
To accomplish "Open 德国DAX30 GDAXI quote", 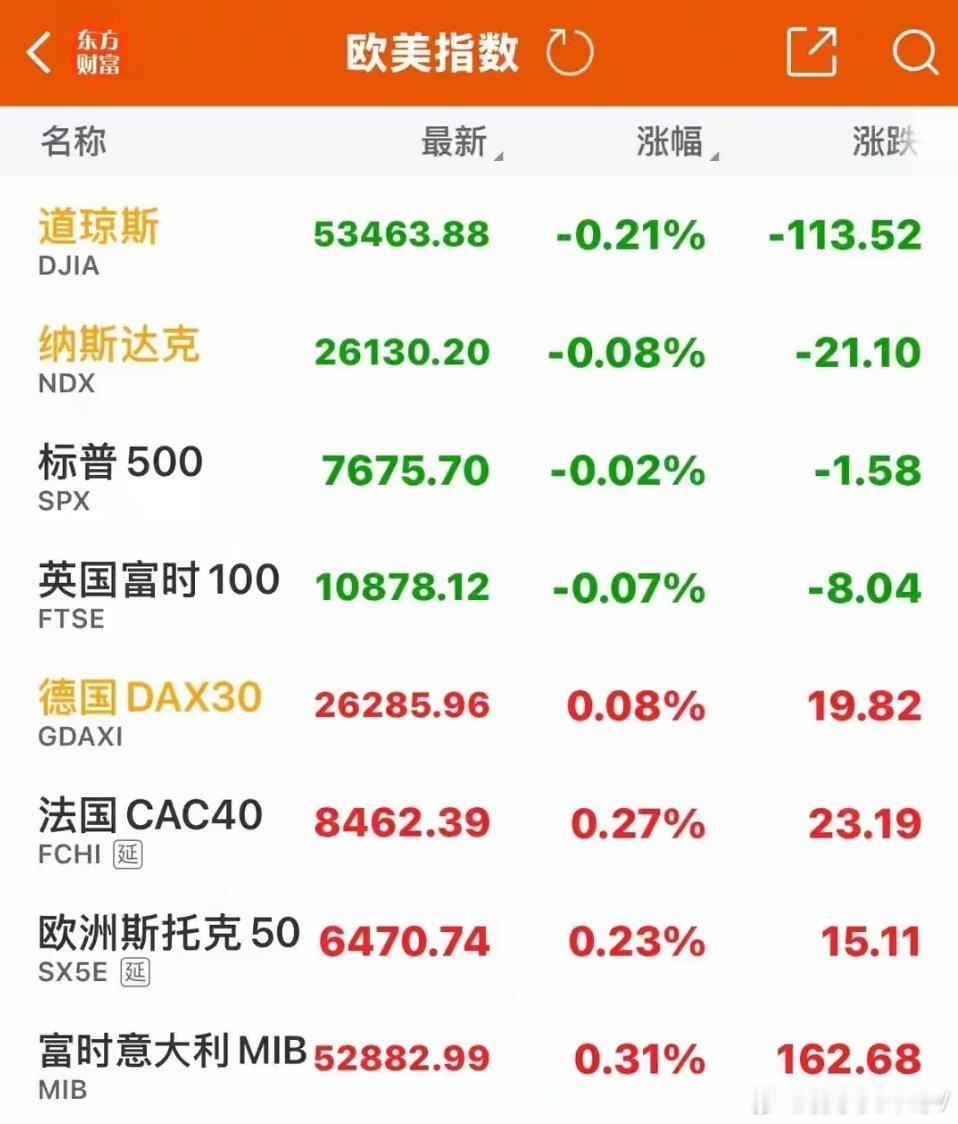I will pyautogui.click(x=479, y=711).
